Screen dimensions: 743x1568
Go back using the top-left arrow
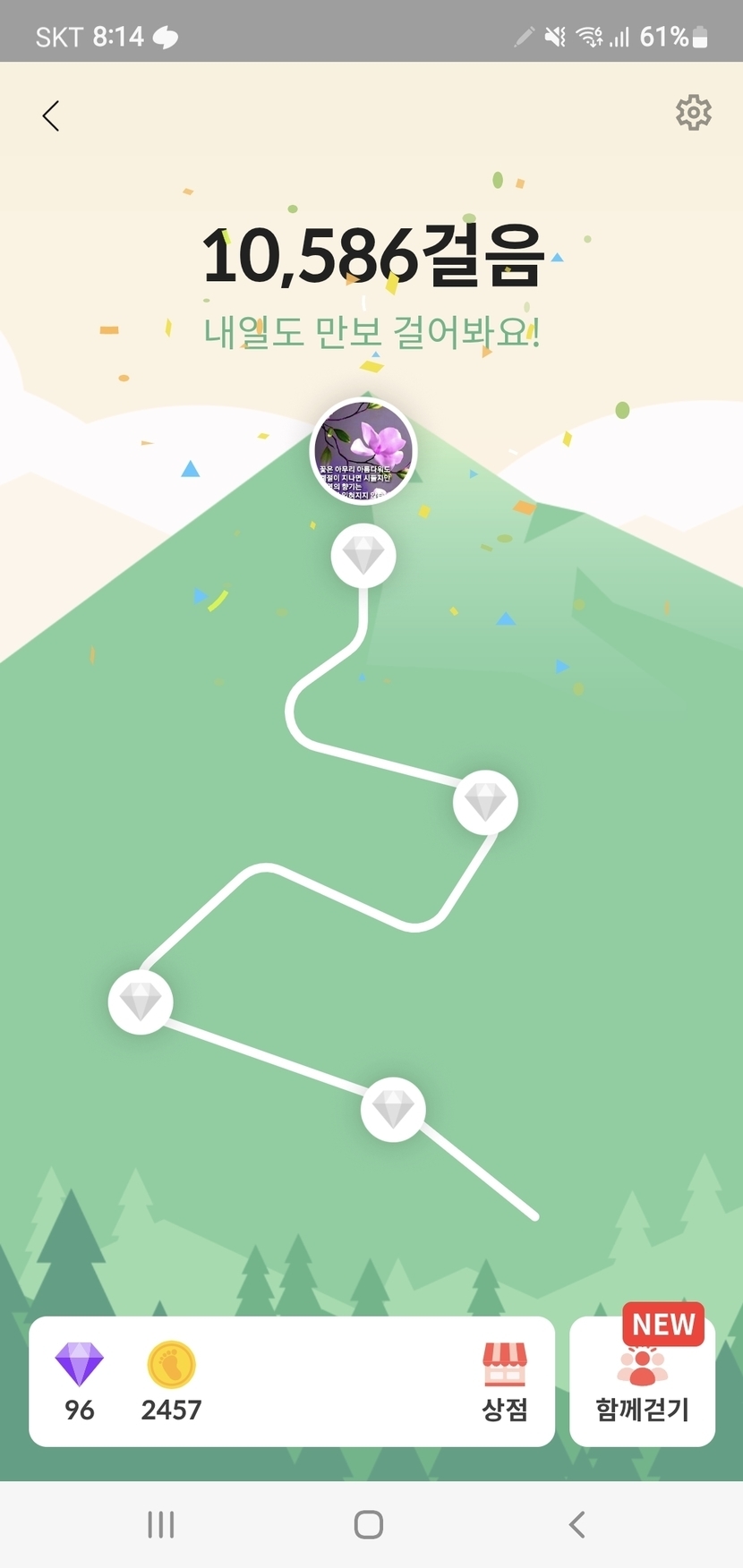coord(51,115)
